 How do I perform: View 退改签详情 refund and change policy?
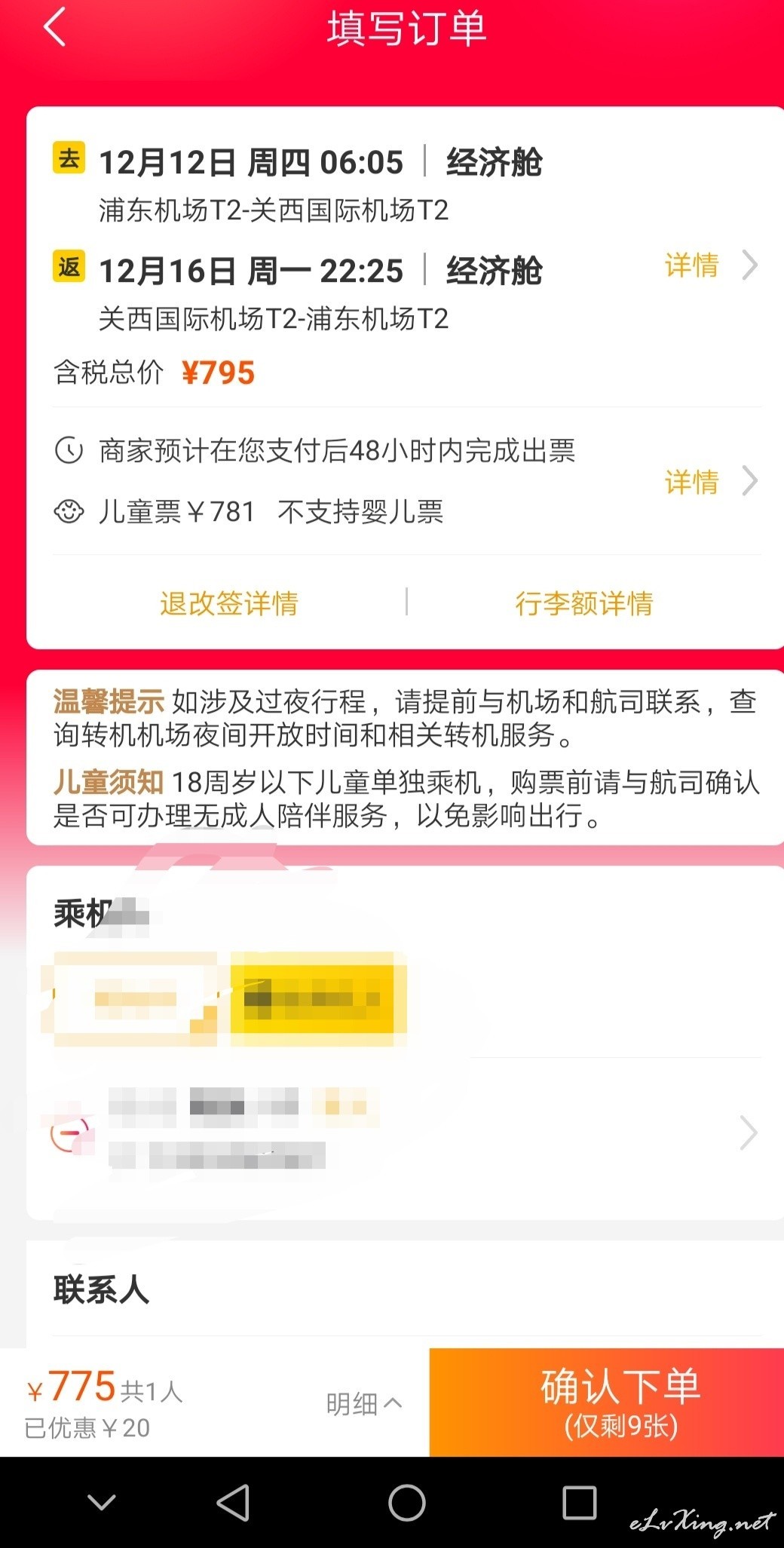tap(228, 603)
